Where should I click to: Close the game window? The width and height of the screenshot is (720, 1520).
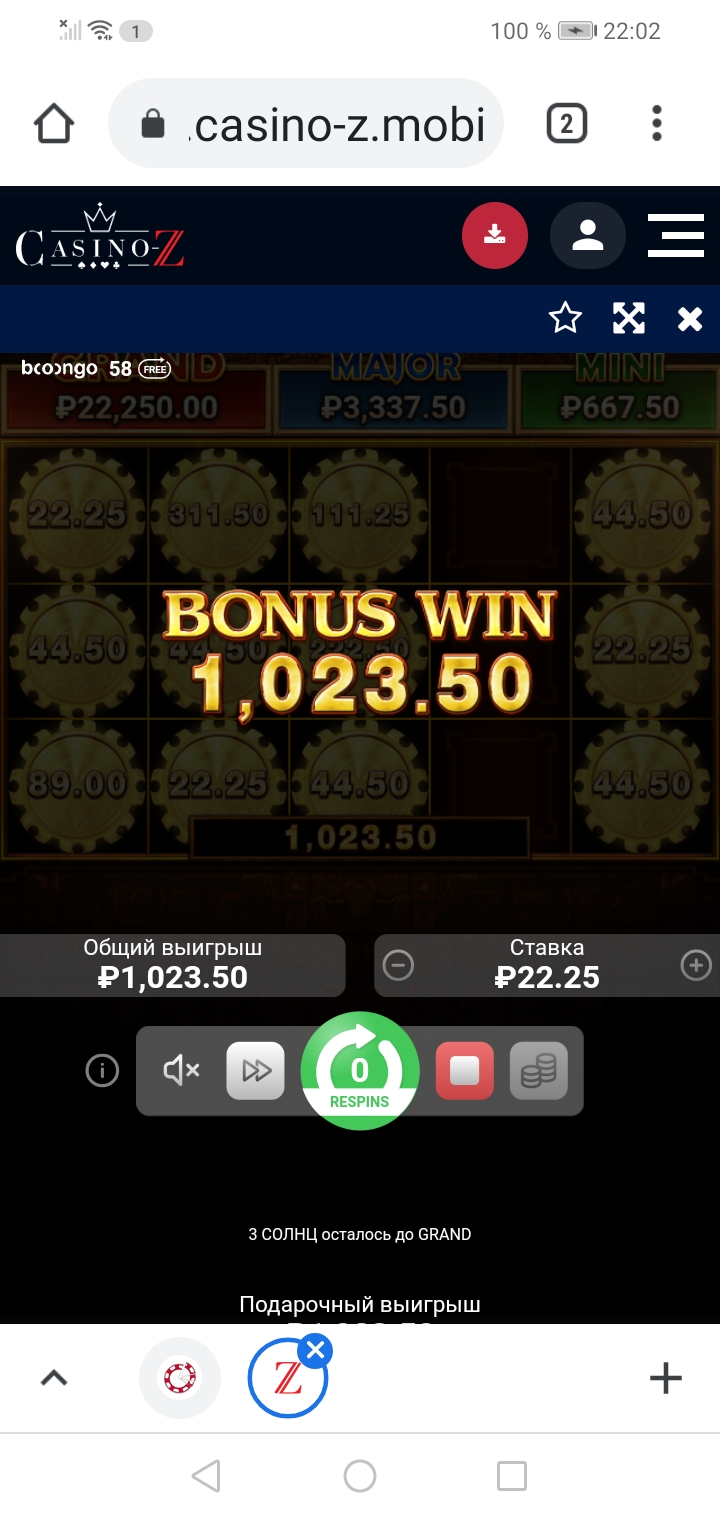click(x=690, y=319)
